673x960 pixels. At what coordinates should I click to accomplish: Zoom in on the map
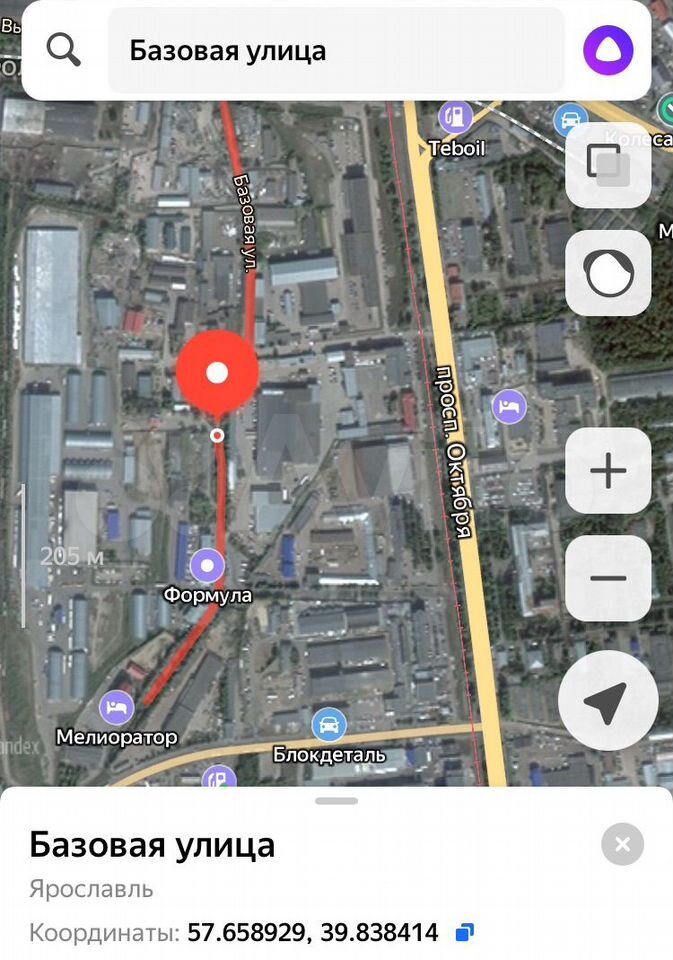coord(607,471)
